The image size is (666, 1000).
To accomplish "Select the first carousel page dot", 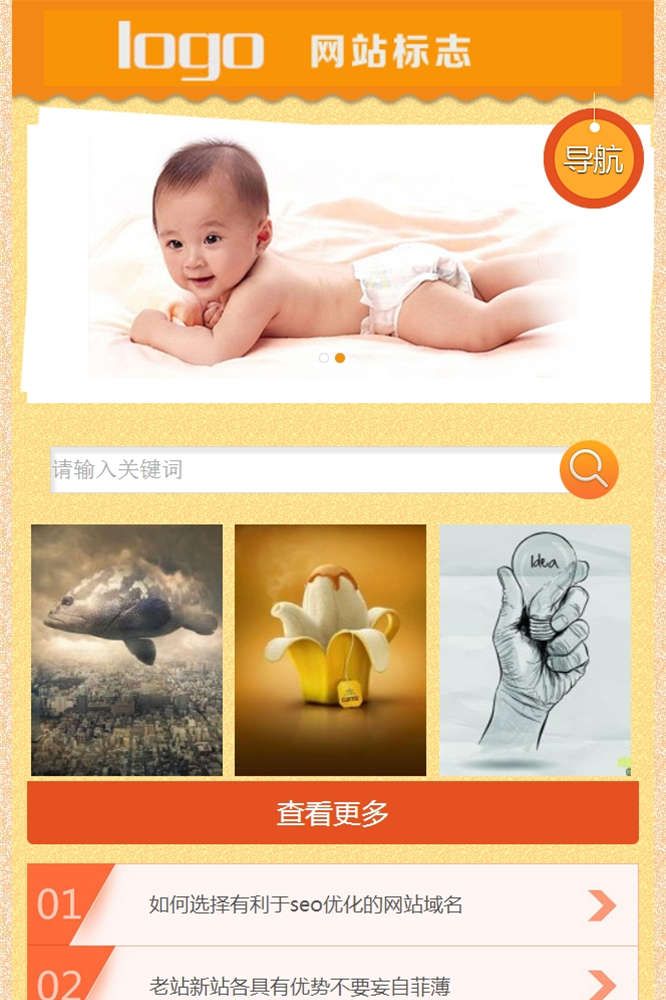I will 324,357.
